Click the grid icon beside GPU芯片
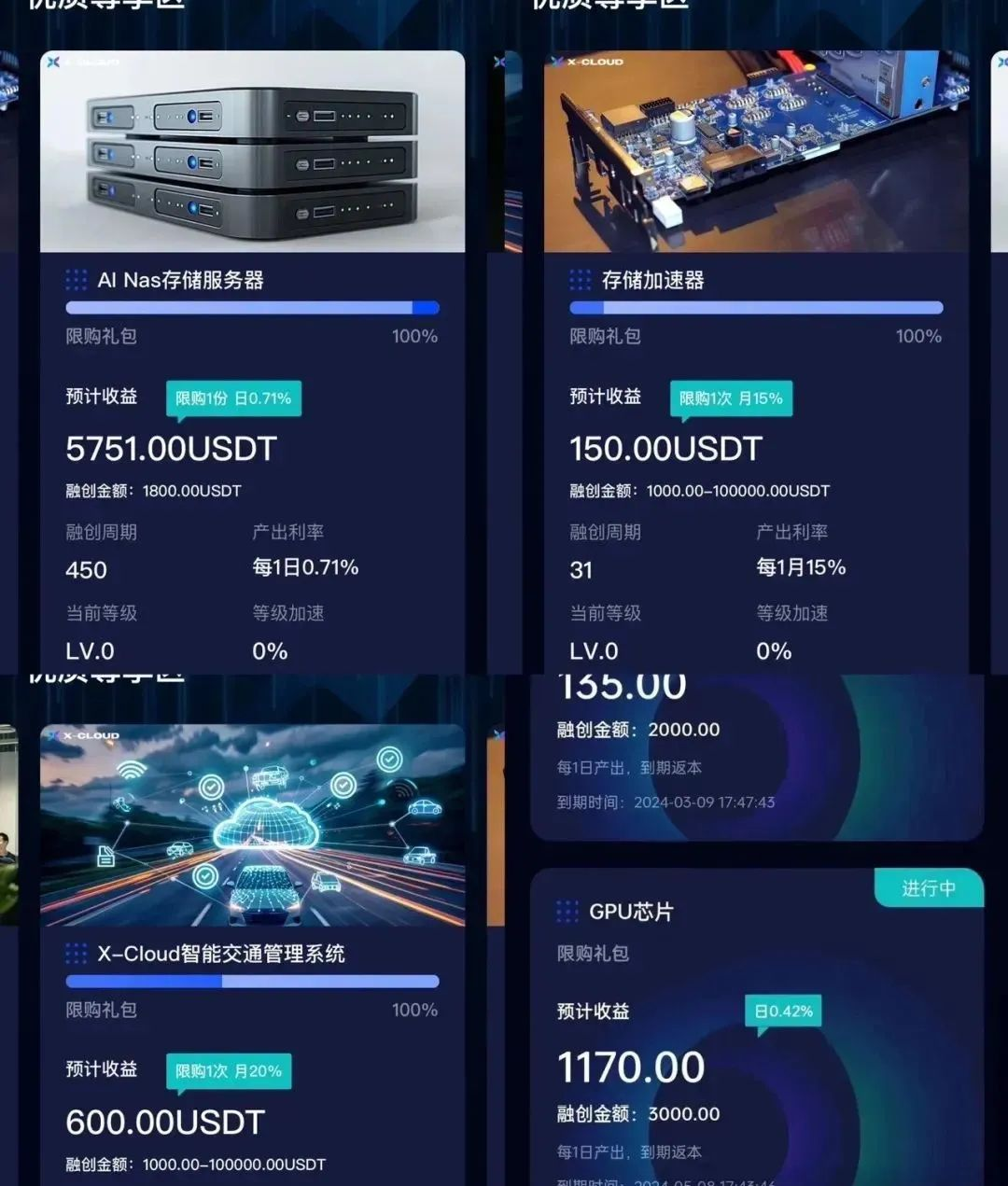This screenshot has height=1186, width=1008. (567, 911)
